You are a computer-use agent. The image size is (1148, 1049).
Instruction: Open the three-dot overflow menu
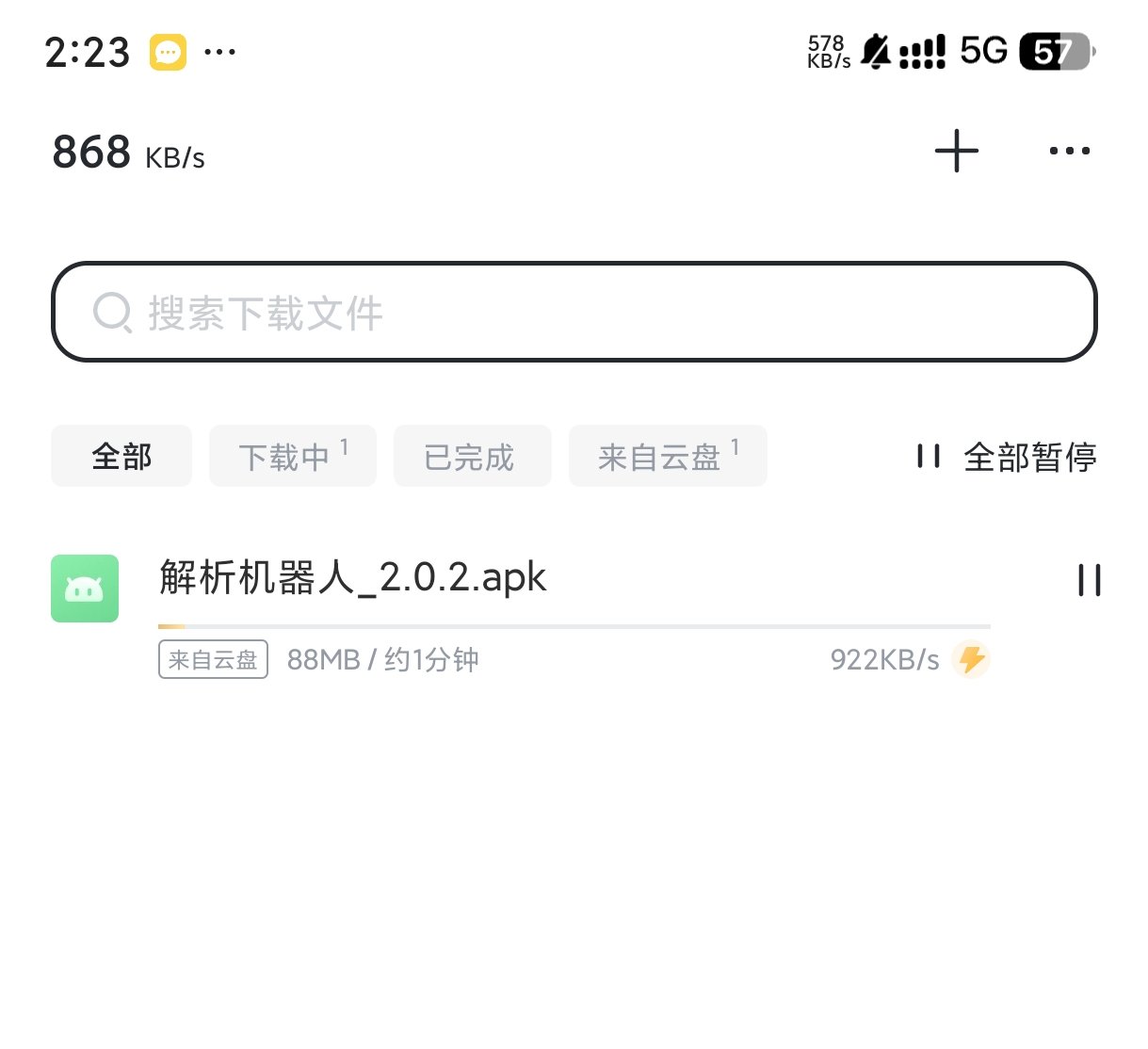click(x=1069, y=151)
